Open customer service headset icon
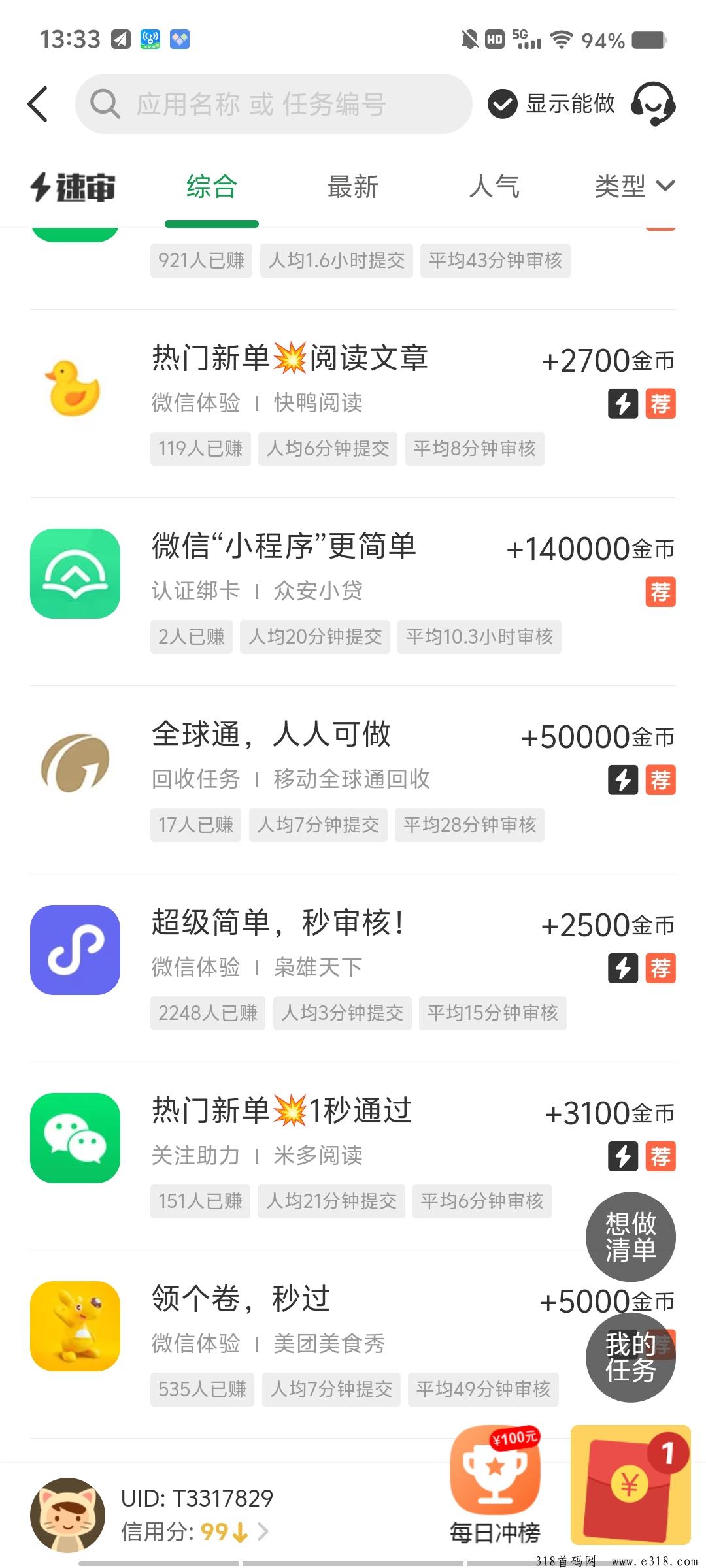 coord(652,104)
